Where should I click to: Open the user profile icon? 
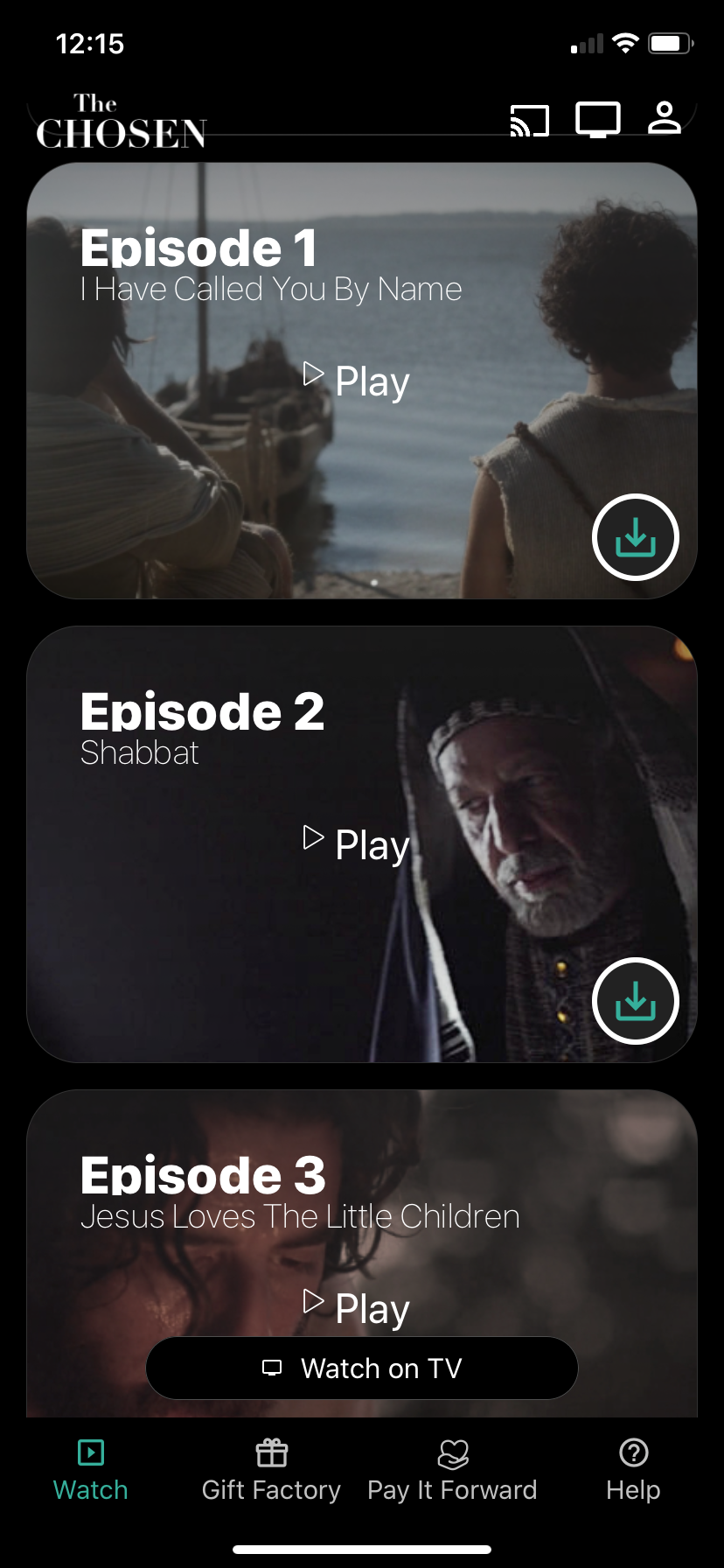click(665, 118)
